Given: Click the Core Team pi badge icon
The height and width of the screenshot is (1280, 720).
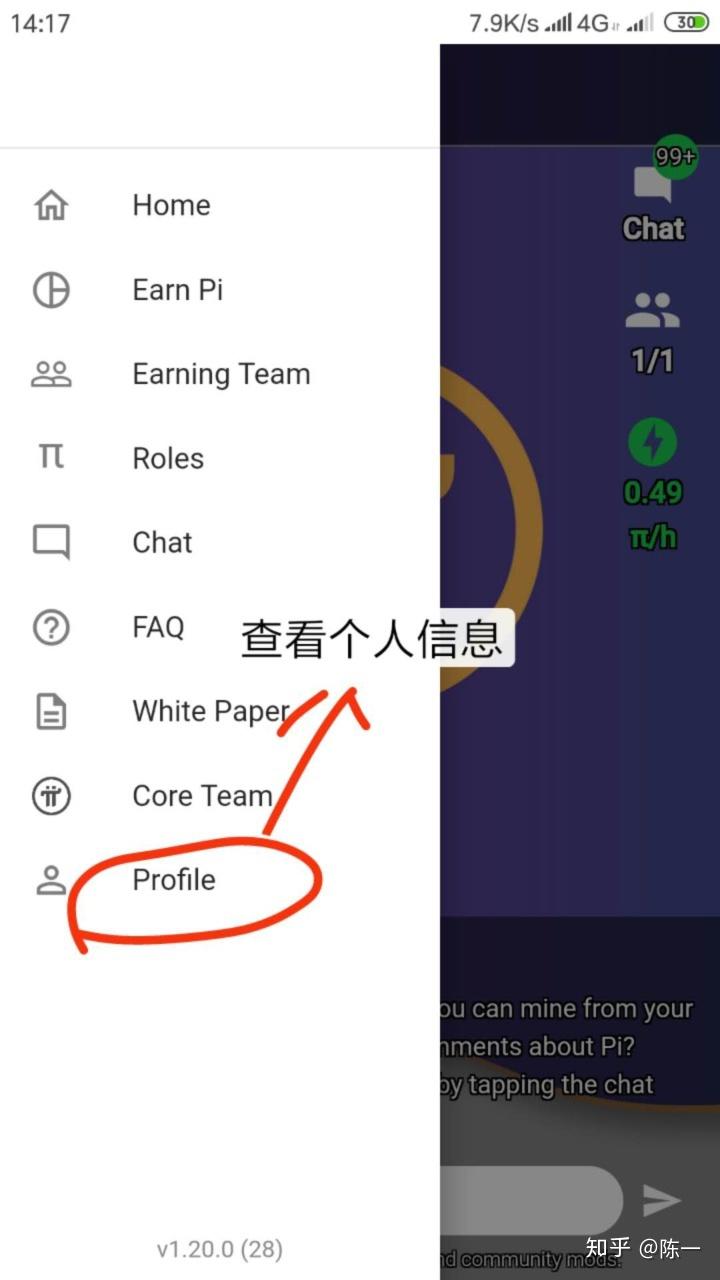Looking at the screenshot, I should coord(50,796).
